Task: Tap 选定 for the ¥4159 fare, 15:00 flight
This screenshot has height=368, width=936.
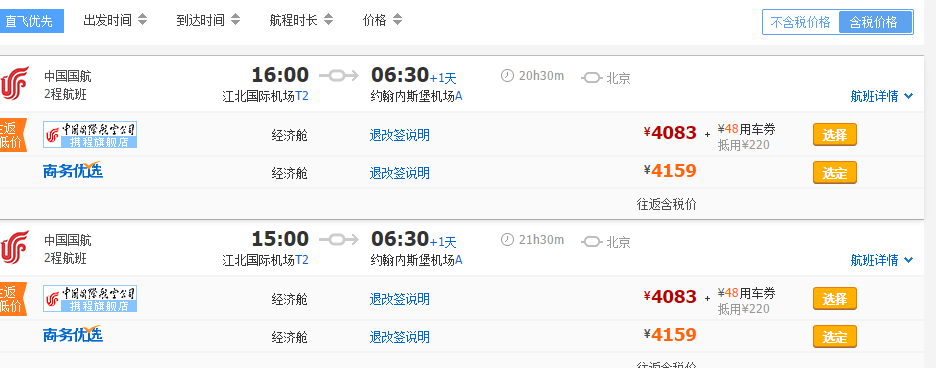Action: 835,336
